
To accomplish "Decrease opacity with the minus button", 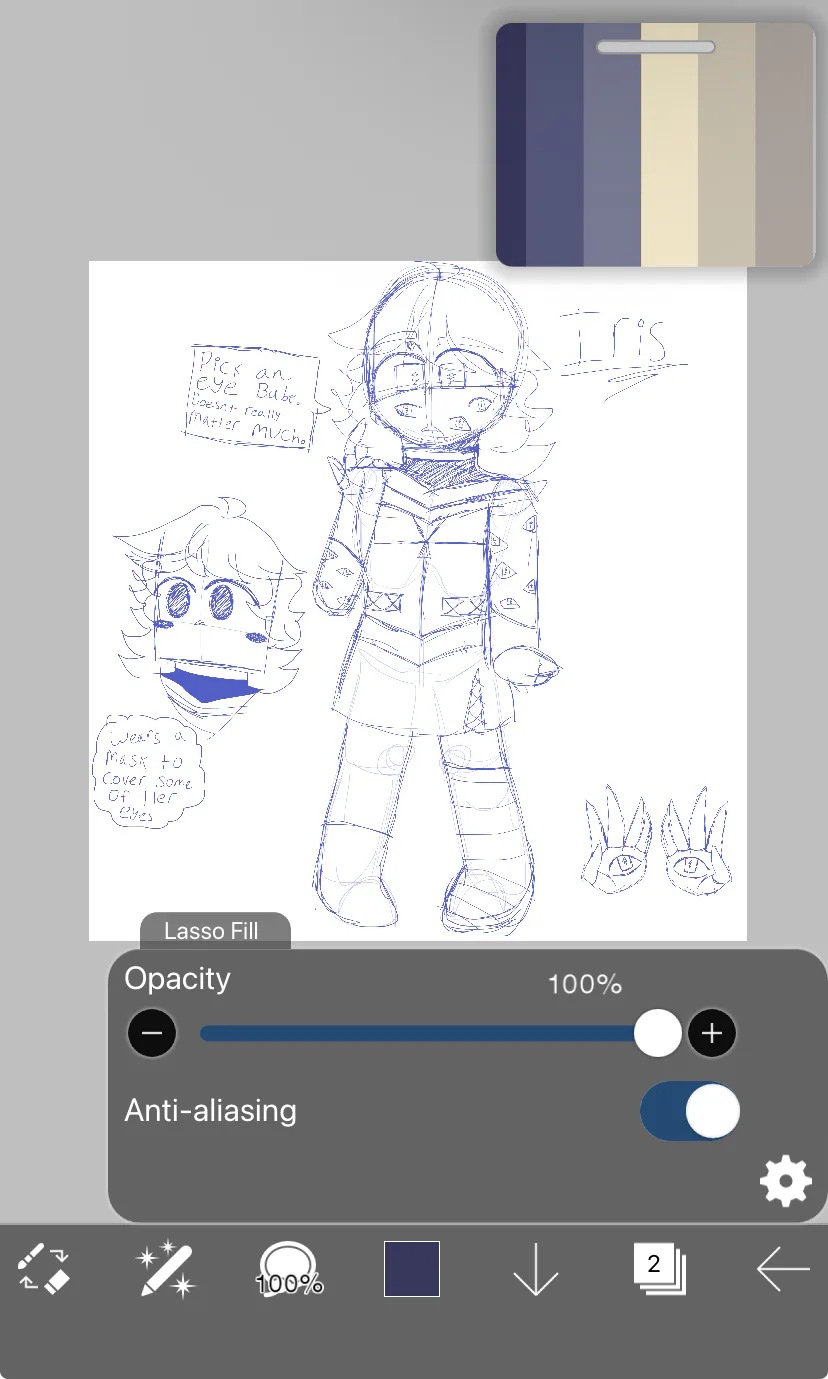I will [x=152, y=1033].
